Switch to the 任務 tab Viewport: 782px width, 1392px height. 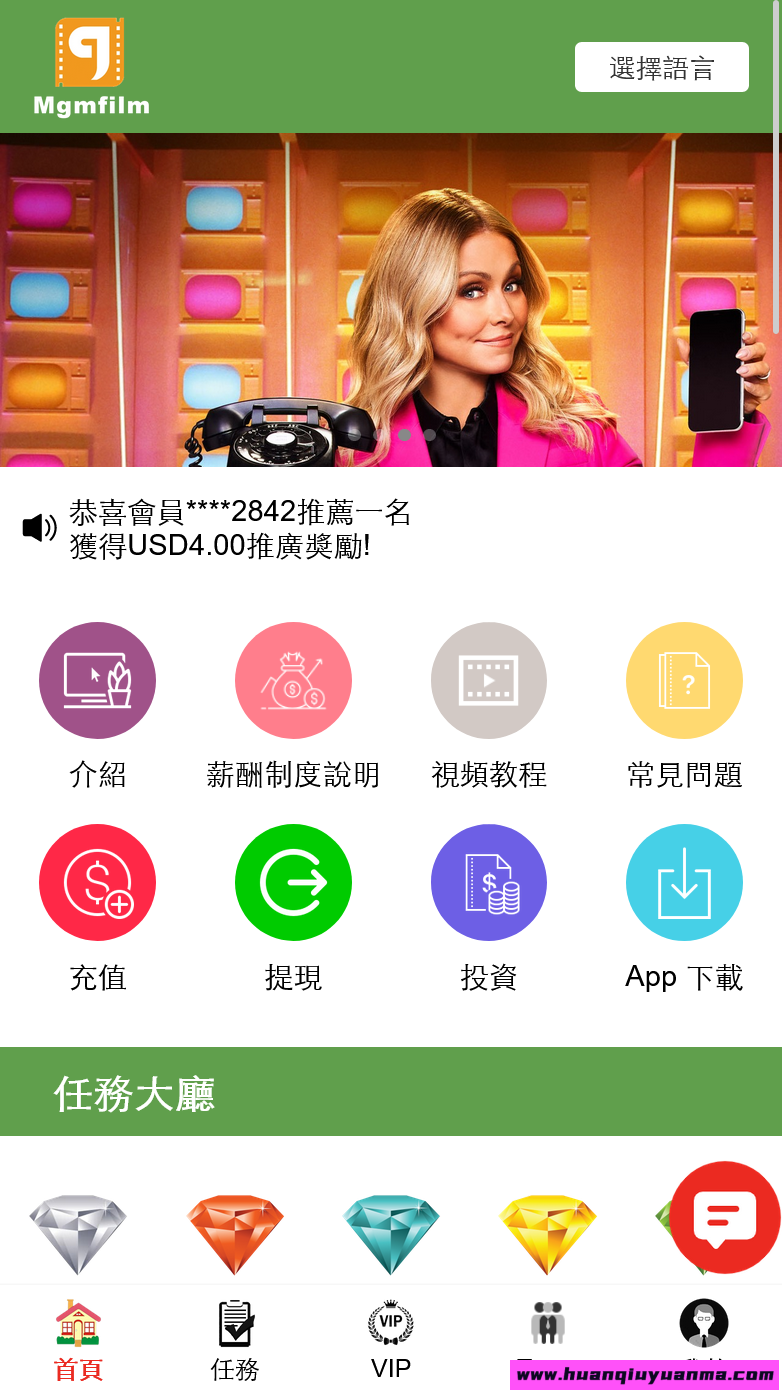(235, 1340)
